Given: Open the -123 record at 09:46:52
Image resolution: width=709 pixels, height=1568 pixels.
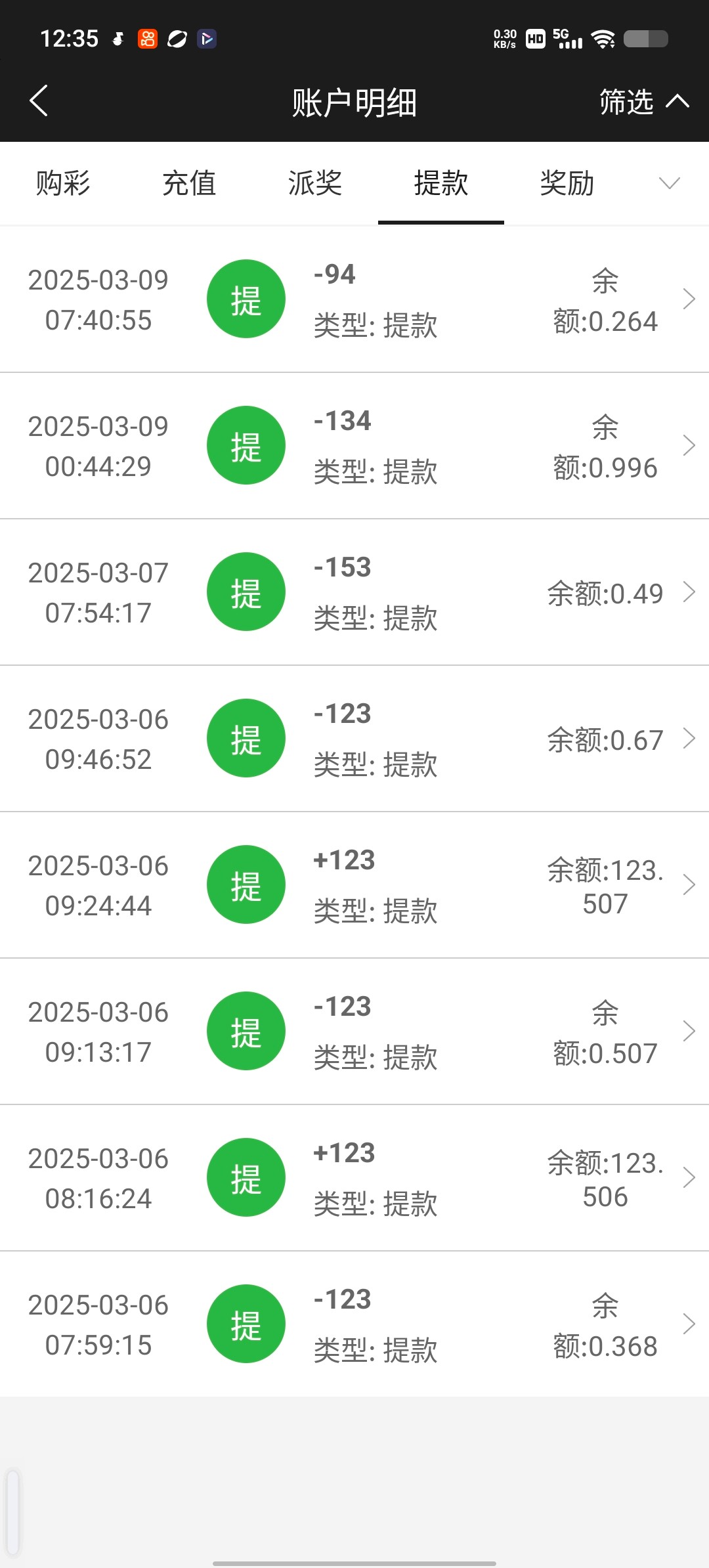Looking at the screenshot, I should point(354,739).
